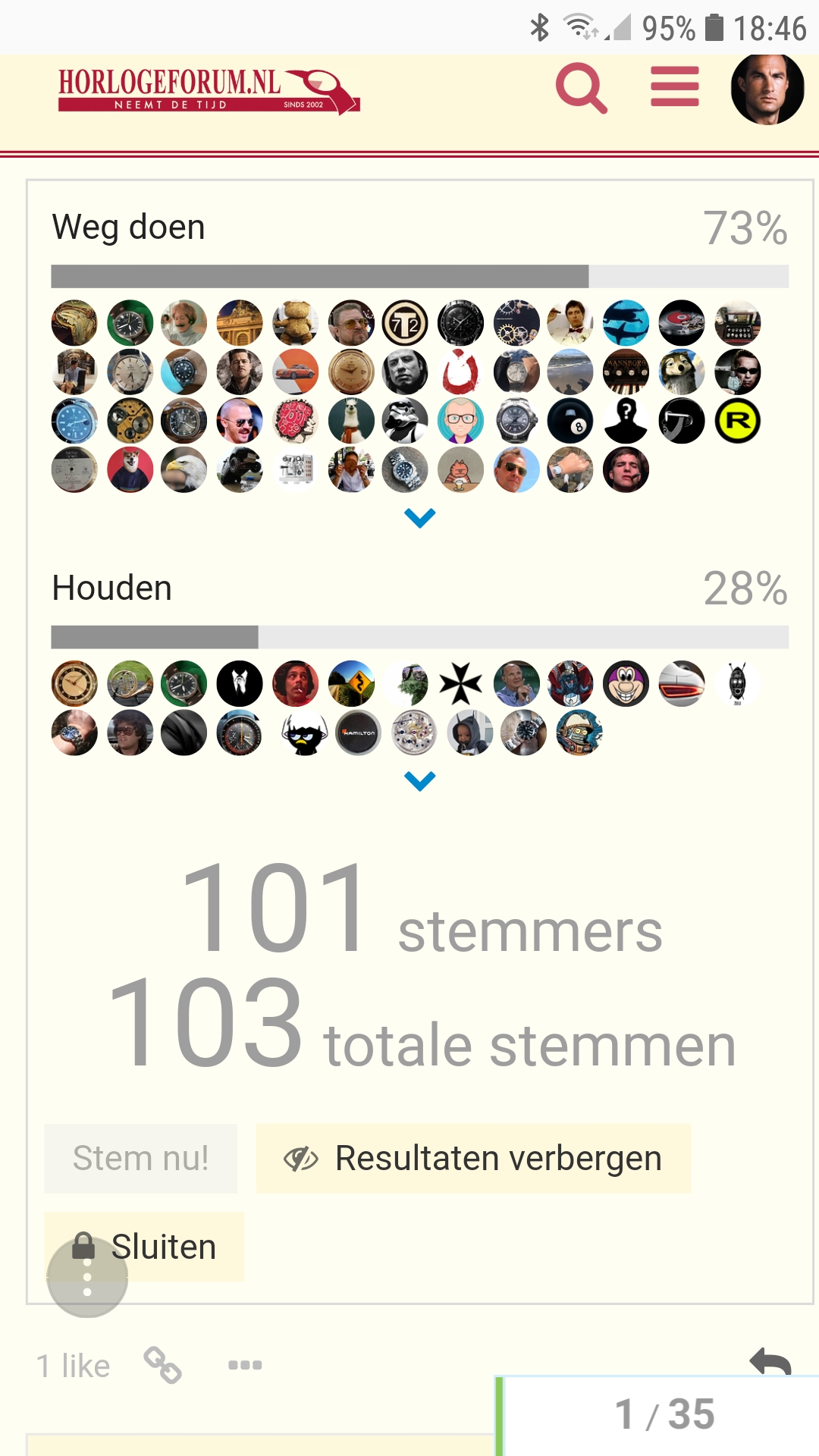Expand voters list under Weg doen
819x1456 pixels.
click(x=420, y=518)
